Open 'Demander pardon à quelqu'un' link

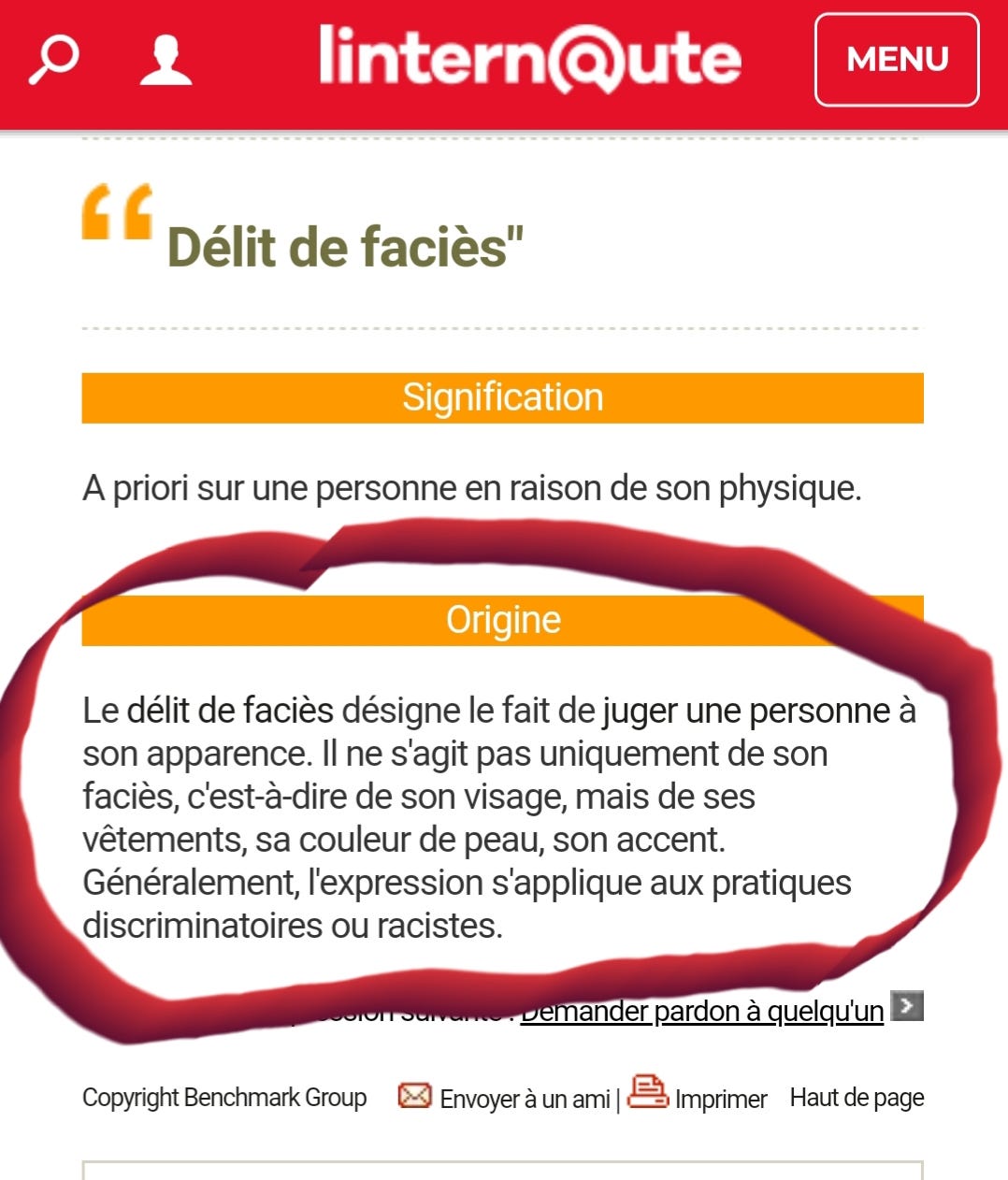(701, 1011)
